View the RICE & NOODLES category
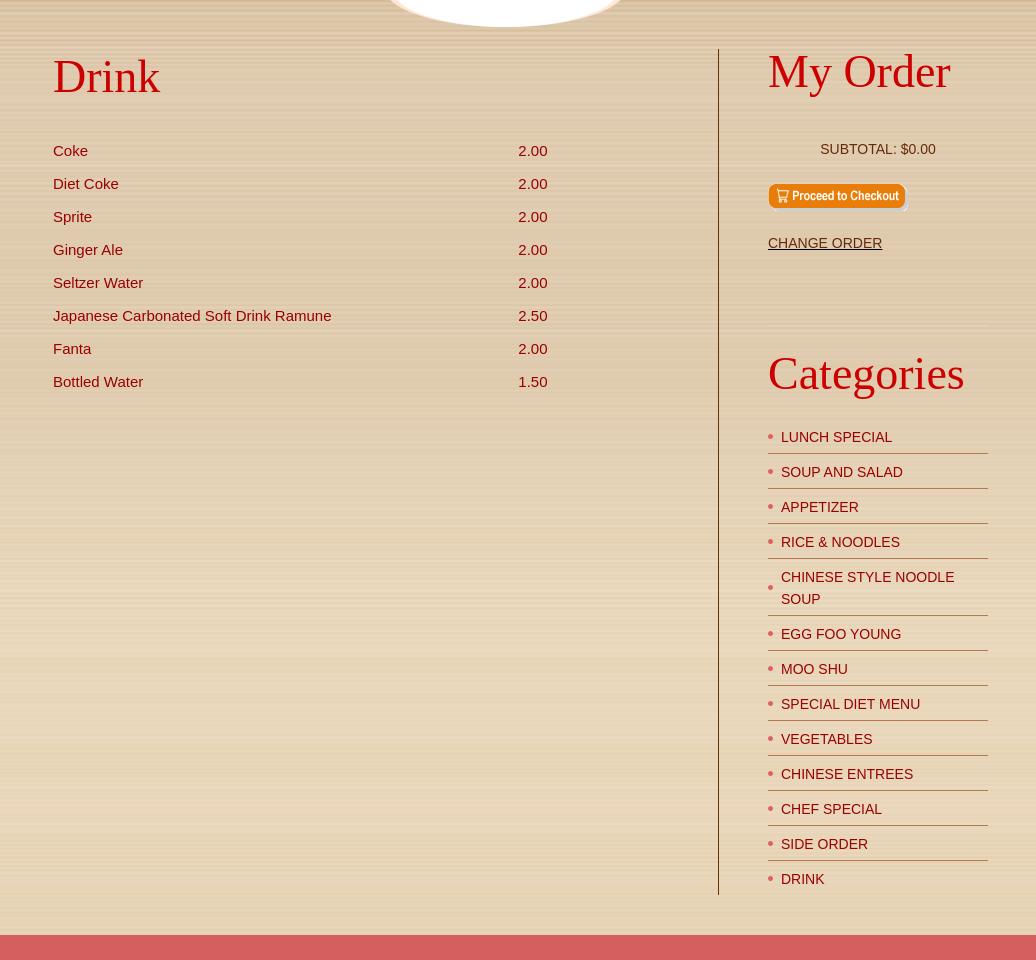 click(x=840, y=542)
